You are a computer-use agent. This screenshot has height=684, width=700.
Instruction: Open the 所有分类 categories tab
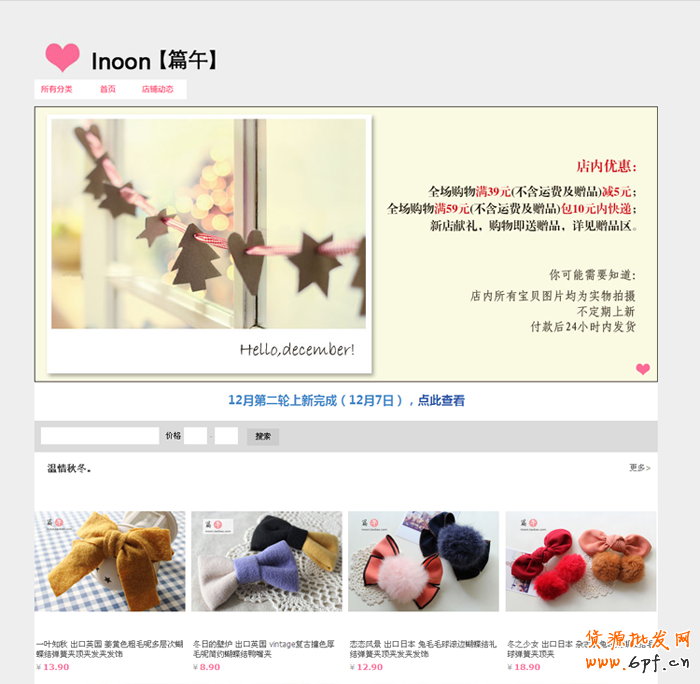[57, 89]
